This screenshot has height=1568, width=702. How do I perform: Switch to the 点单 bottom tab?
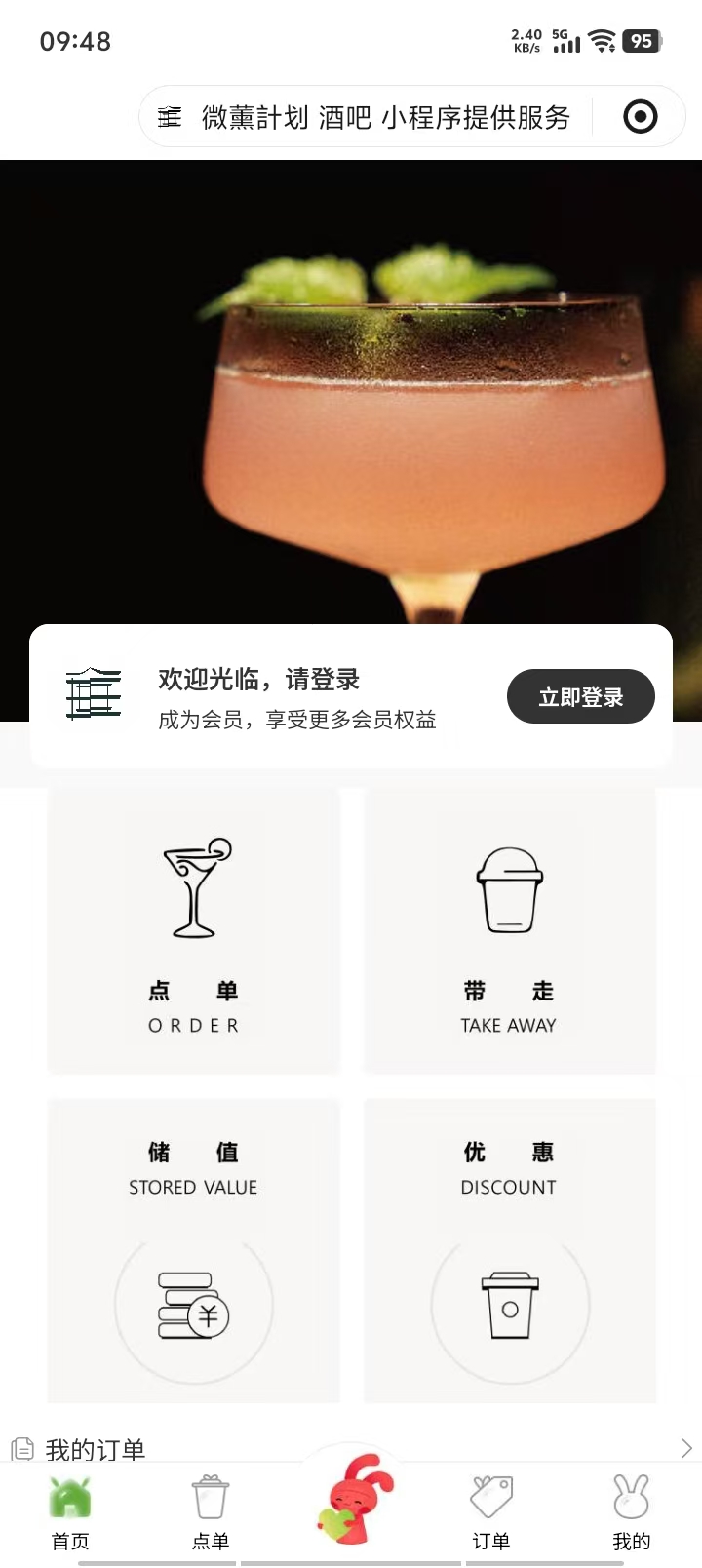(211, 1513)
